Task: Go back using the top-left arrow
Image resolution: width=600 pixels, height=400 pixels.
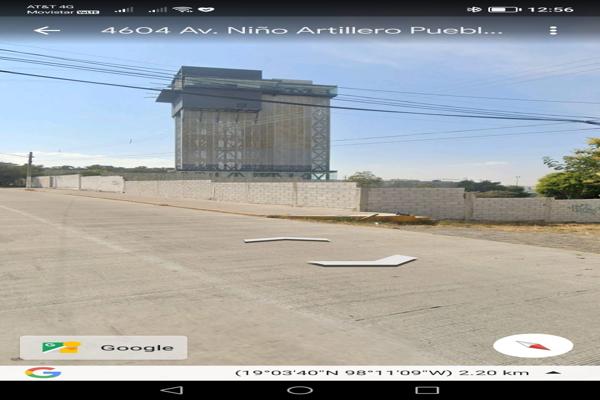Action: [46, 30]
